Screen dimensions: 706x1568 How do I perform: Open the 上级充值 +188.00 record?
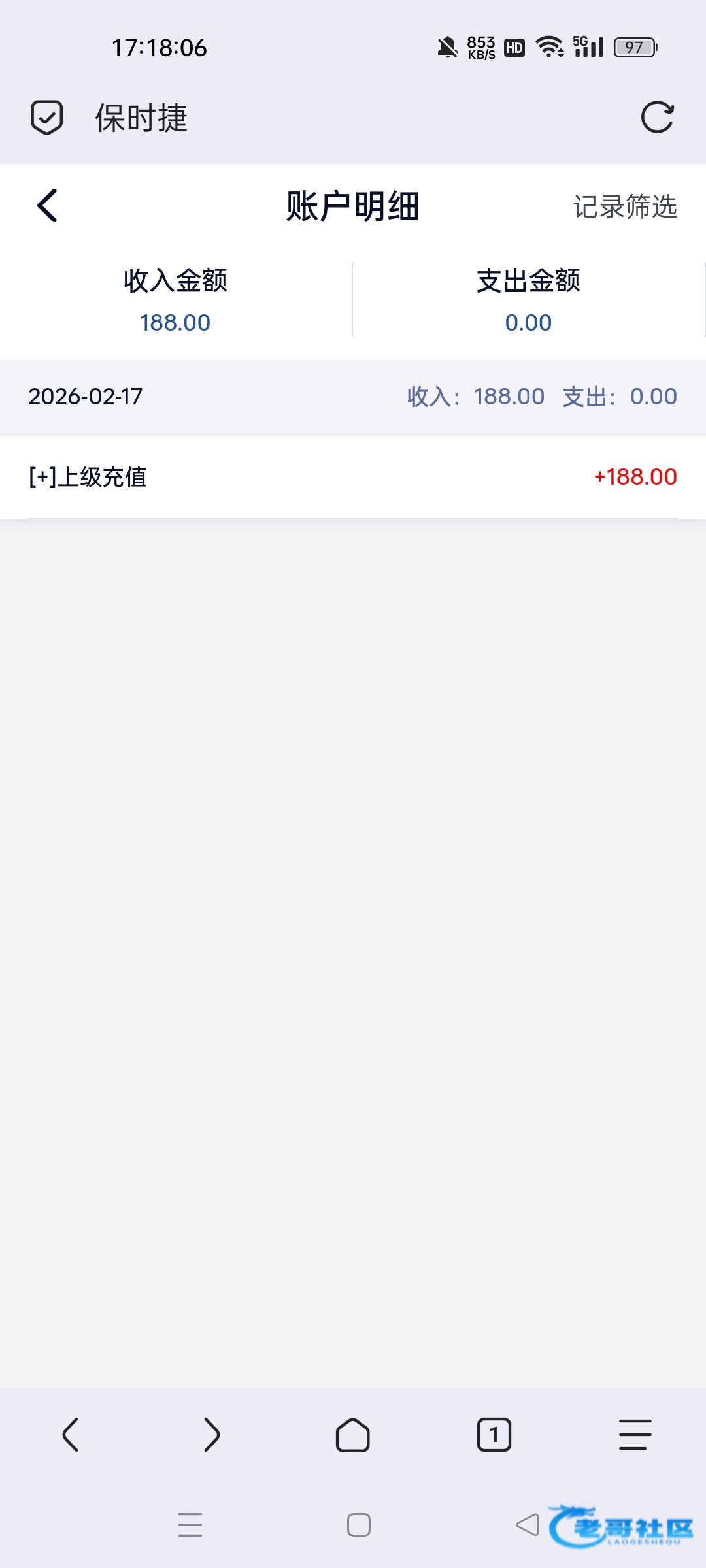pyautogui.click(x=353, y=477)
